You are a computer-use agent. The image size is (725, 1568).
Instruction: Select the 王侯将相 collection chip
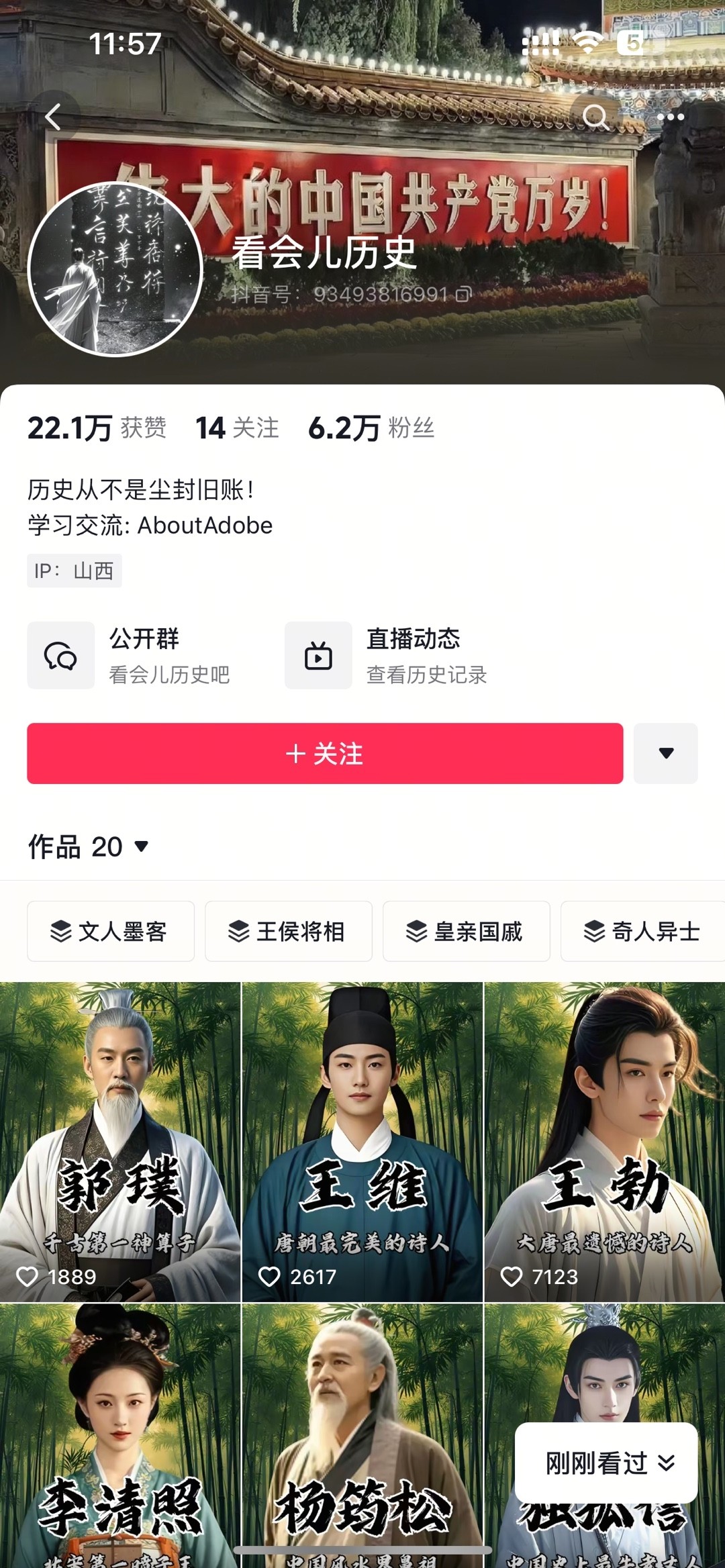(289, 931)
